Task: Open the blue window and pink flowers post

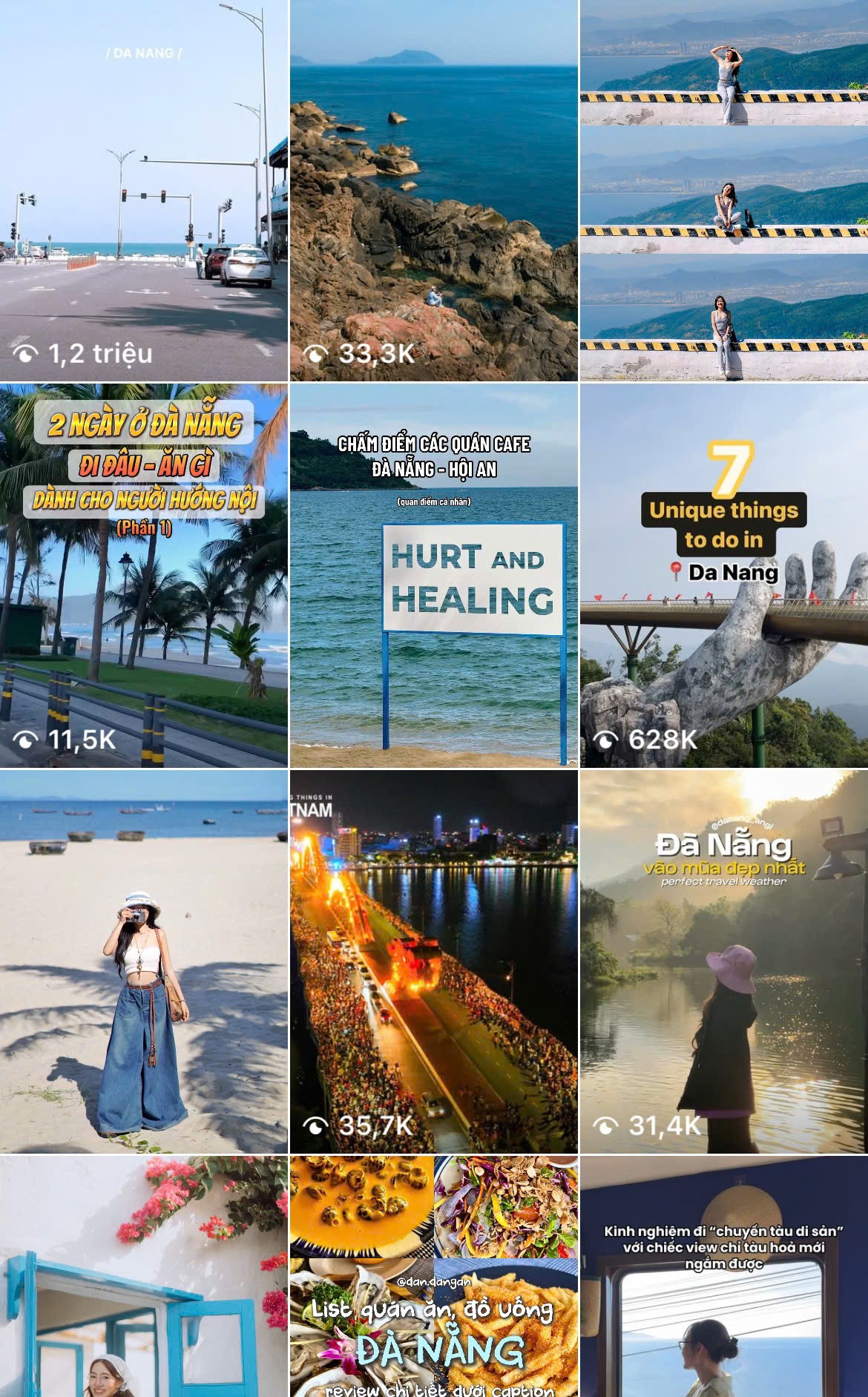Action: pyautogui.click(x=143, y=1276)
